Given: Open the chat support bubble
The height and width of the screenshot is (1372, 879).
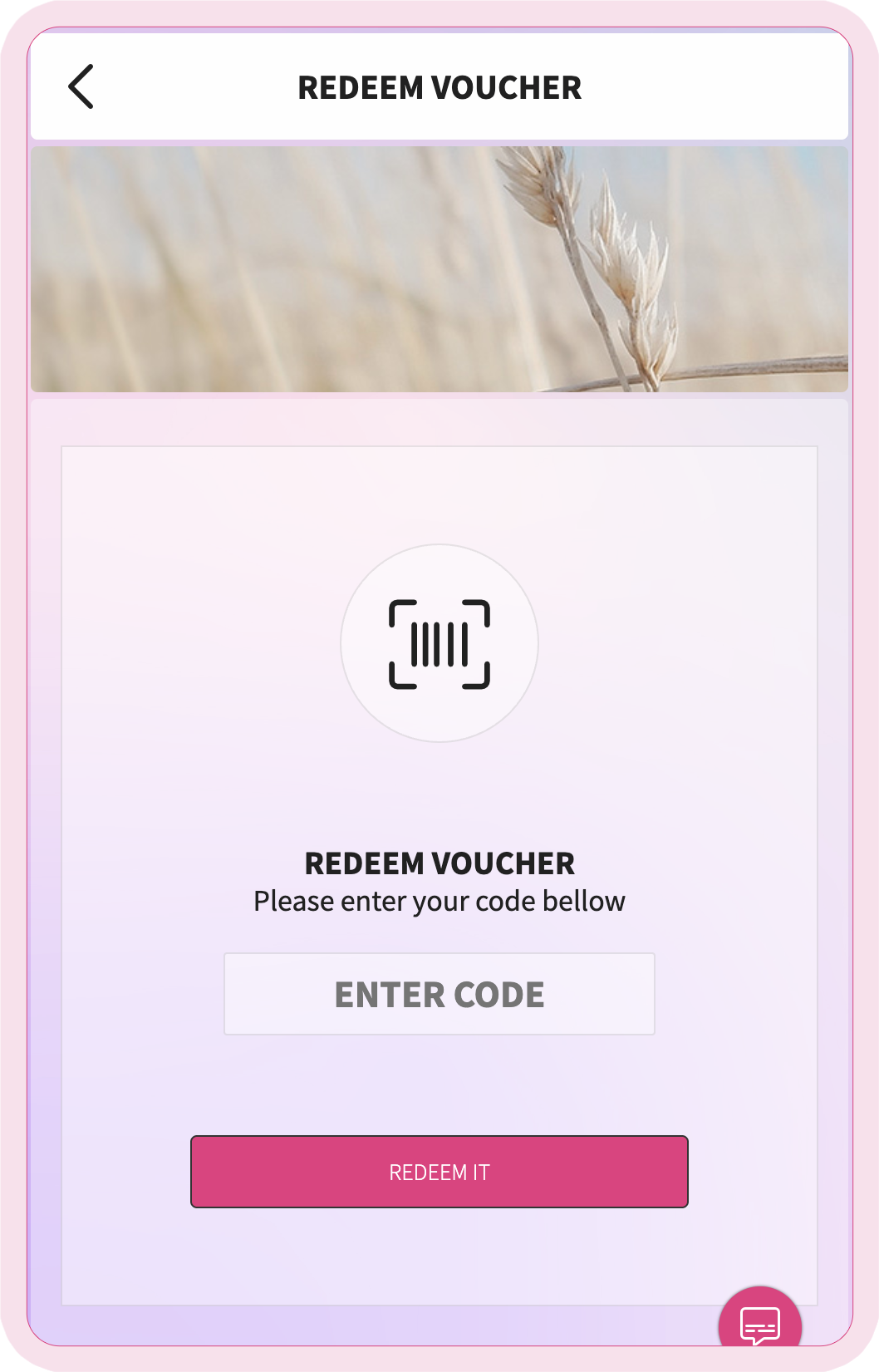Looking at the screenshot, I should [x=759, y=1322].
